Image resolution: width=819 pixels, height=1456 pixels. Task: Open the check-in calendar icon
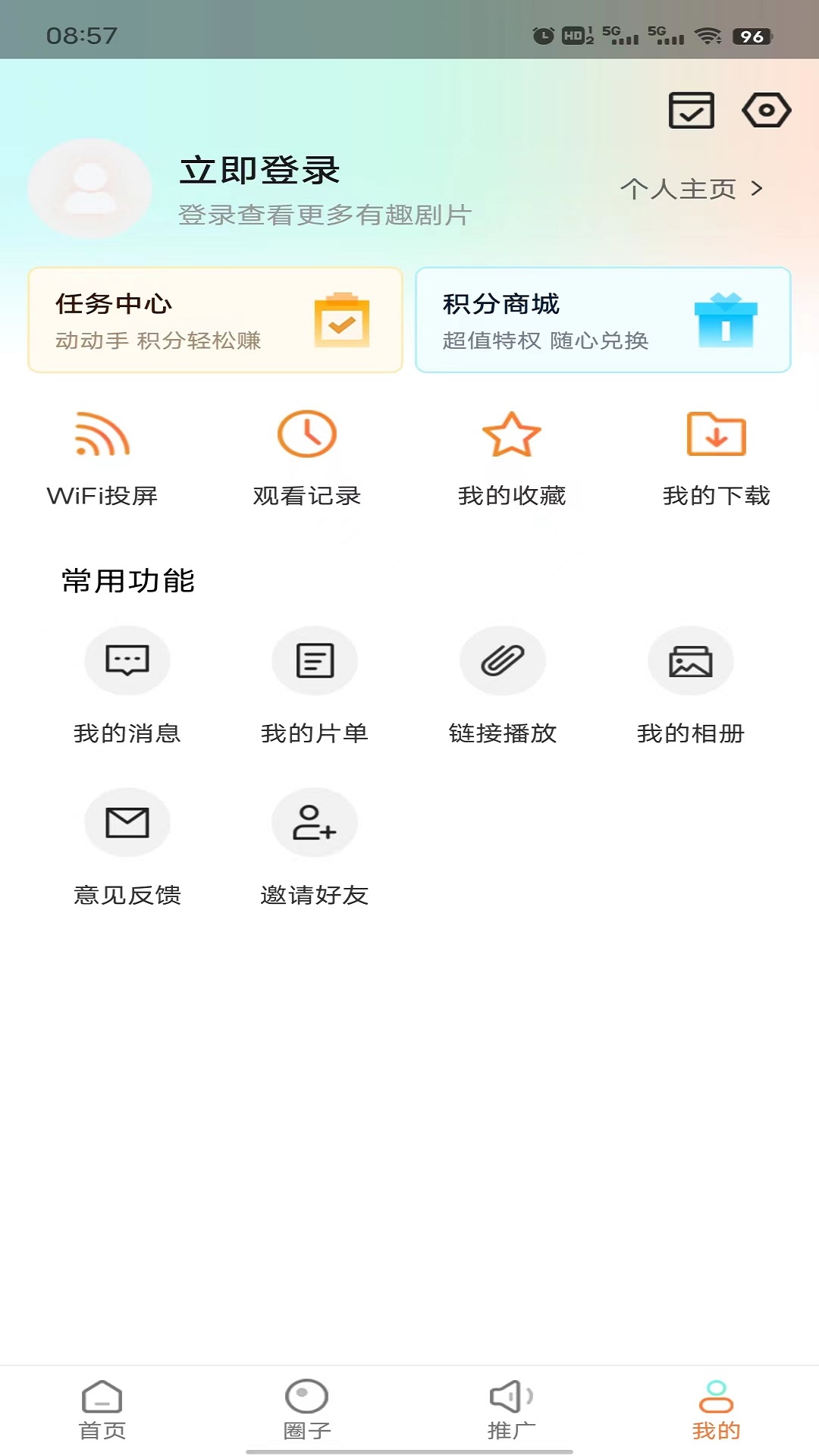tap(691, 111)
